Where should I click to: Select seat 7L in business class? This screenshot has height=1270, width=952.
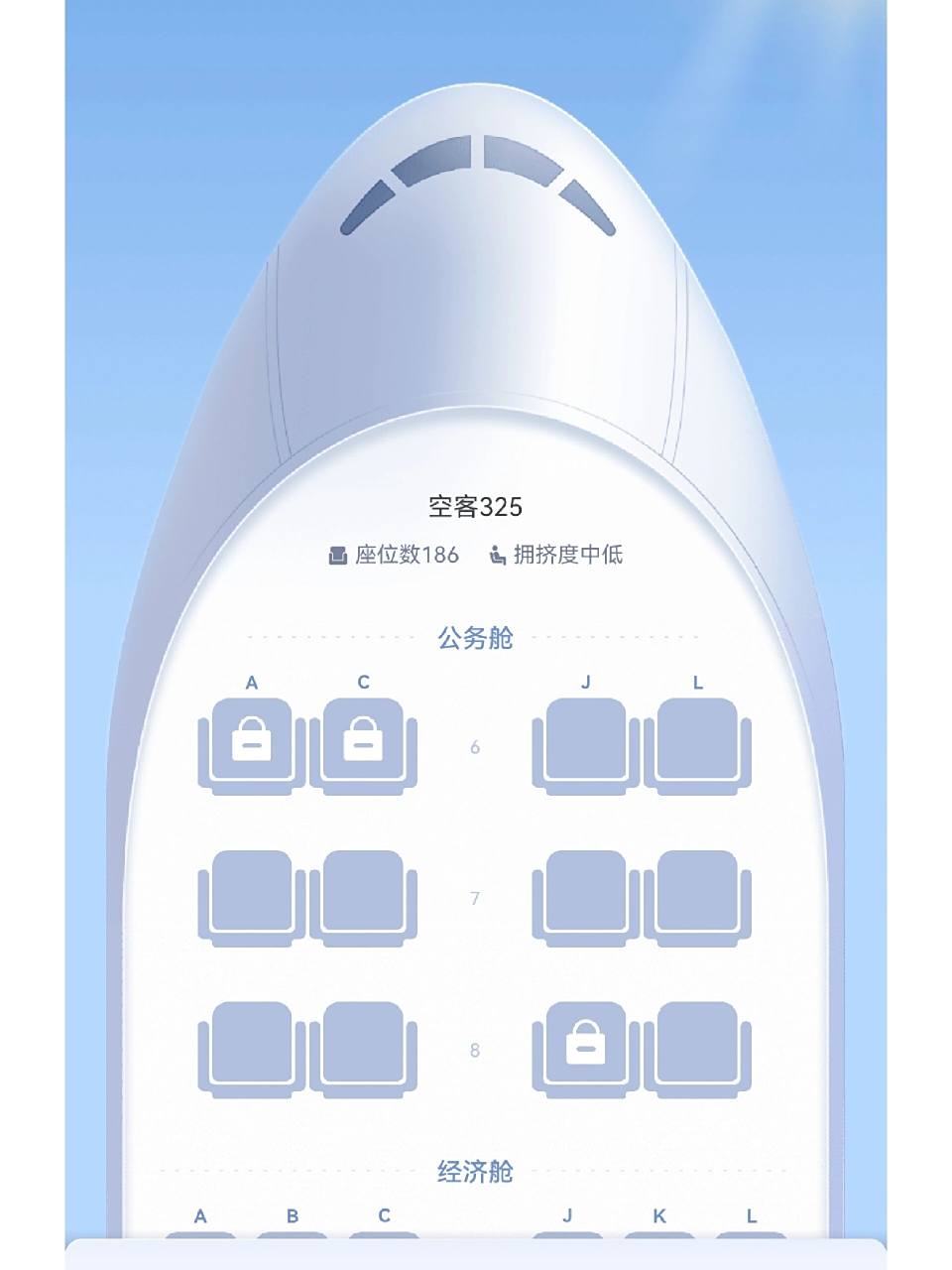pos(696,898)
